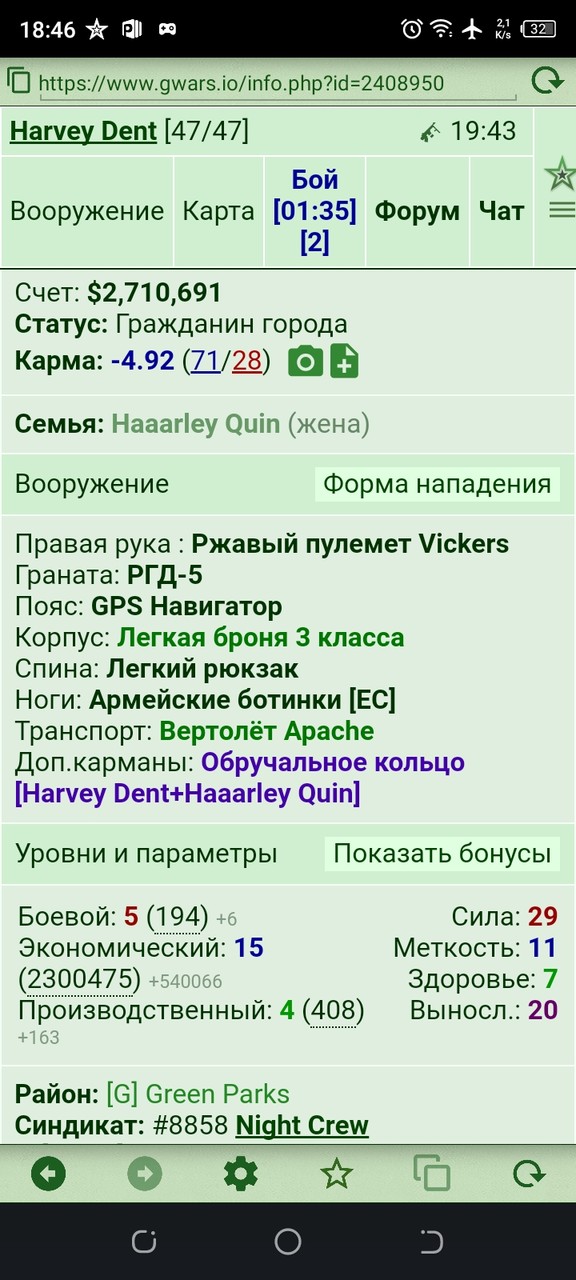This screenshot has width=576, height=1280.
Task: Open Haaarley Quin's profile
Action: click(196, 424)
